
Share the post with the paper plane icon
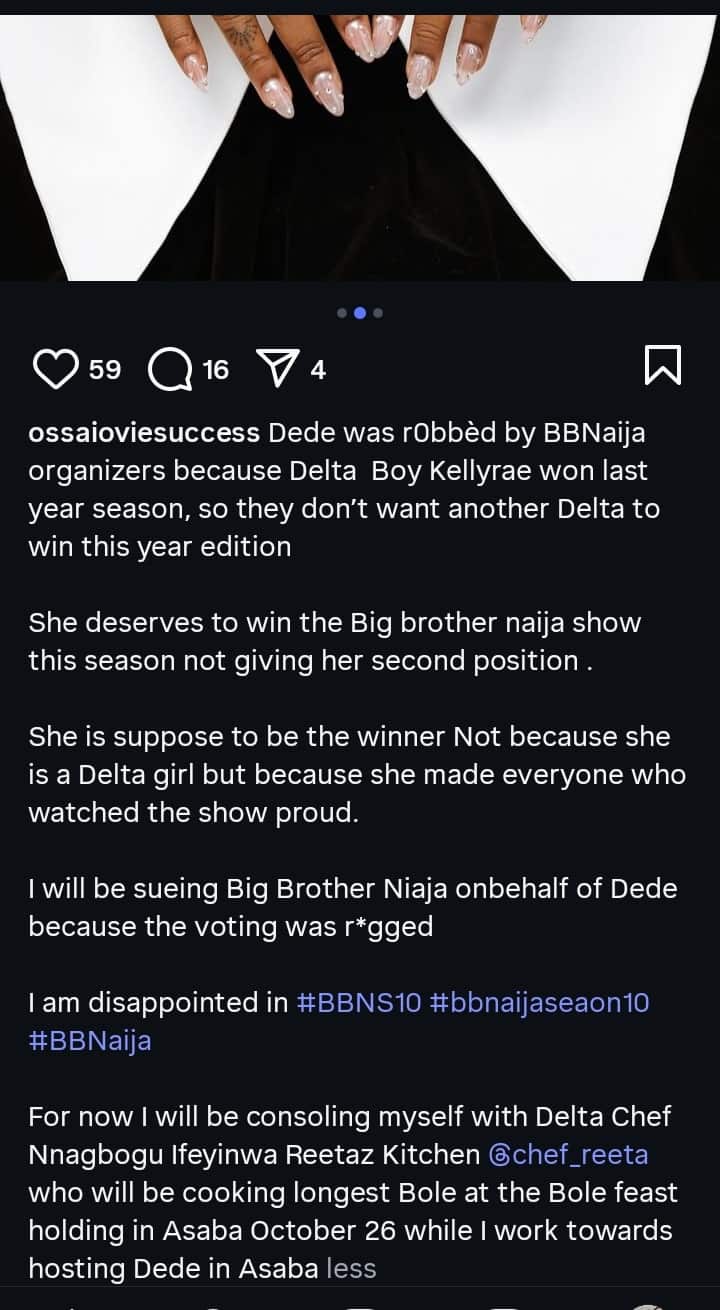[285, 367]
